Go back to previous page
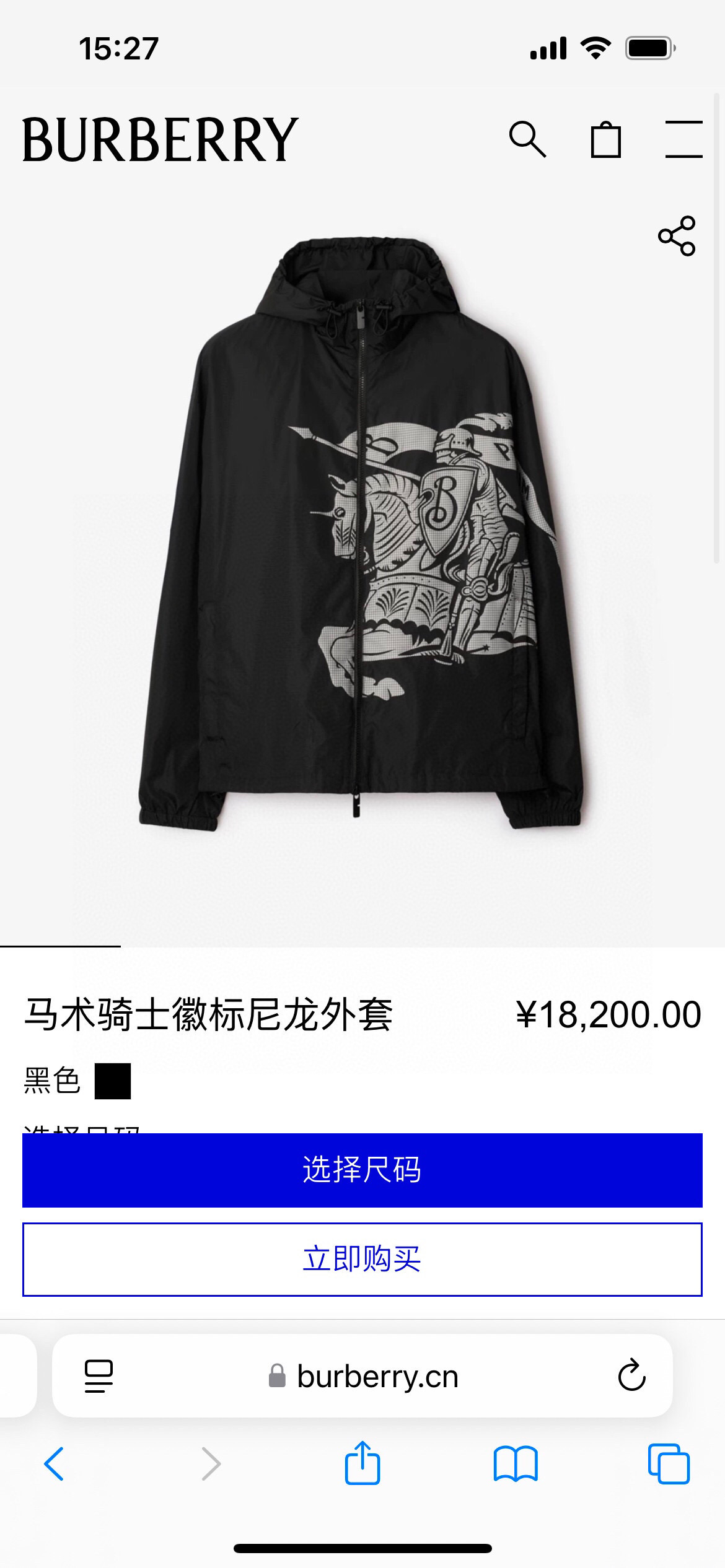Viewport: 725px width, 1568px height. [x=55, y=1464]
